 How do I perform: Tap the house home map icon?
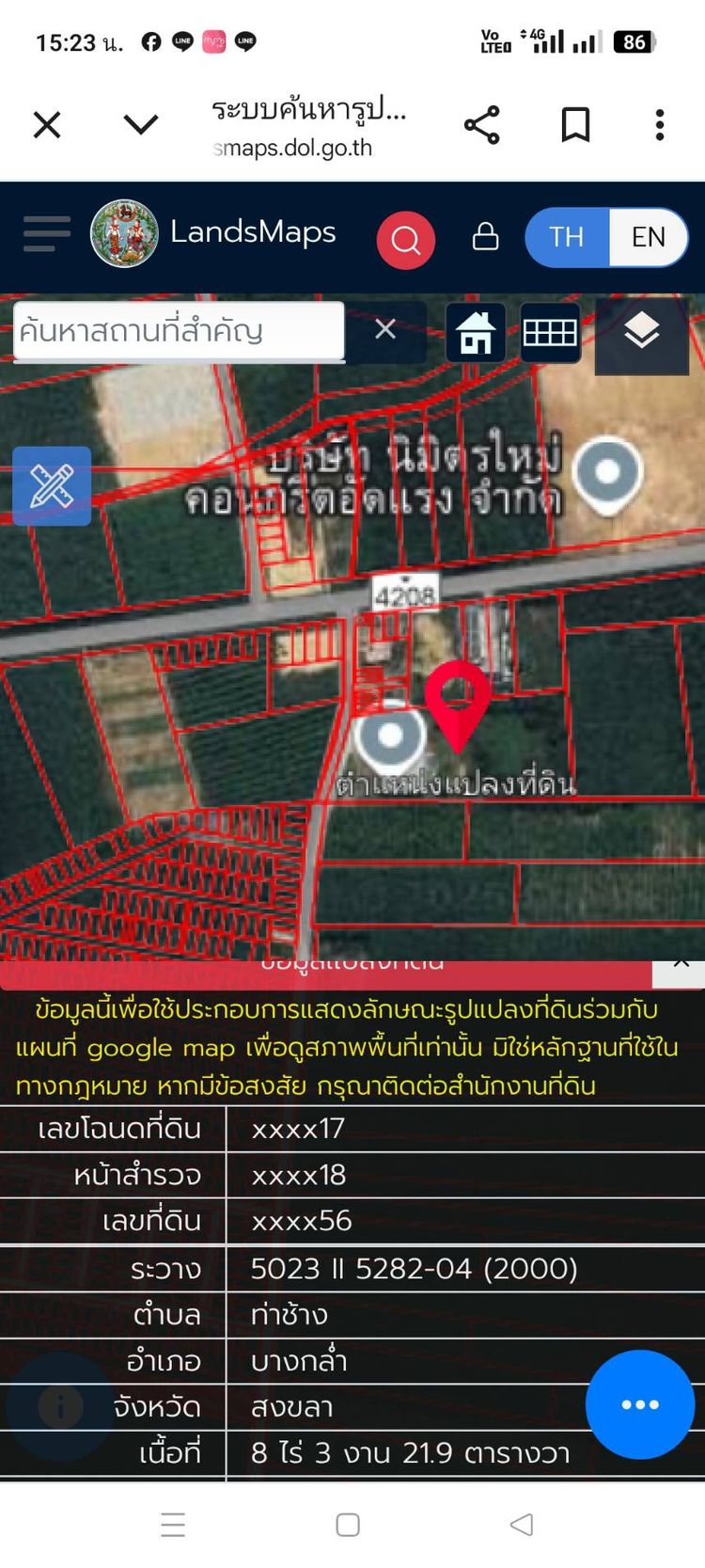click(476, 332)
